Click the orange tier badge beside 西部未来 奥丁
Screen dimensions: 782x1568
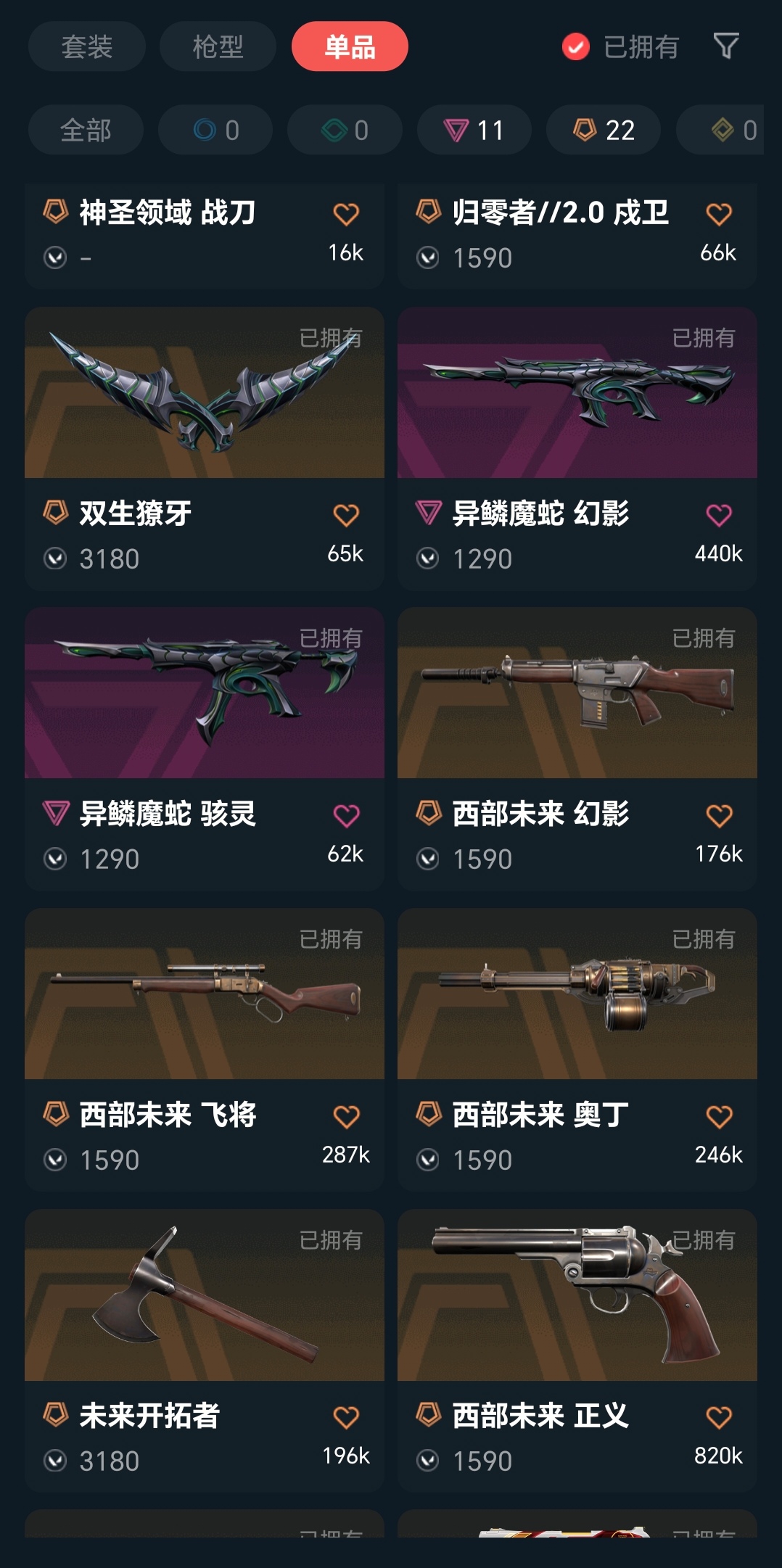[x=429, y=1116]
